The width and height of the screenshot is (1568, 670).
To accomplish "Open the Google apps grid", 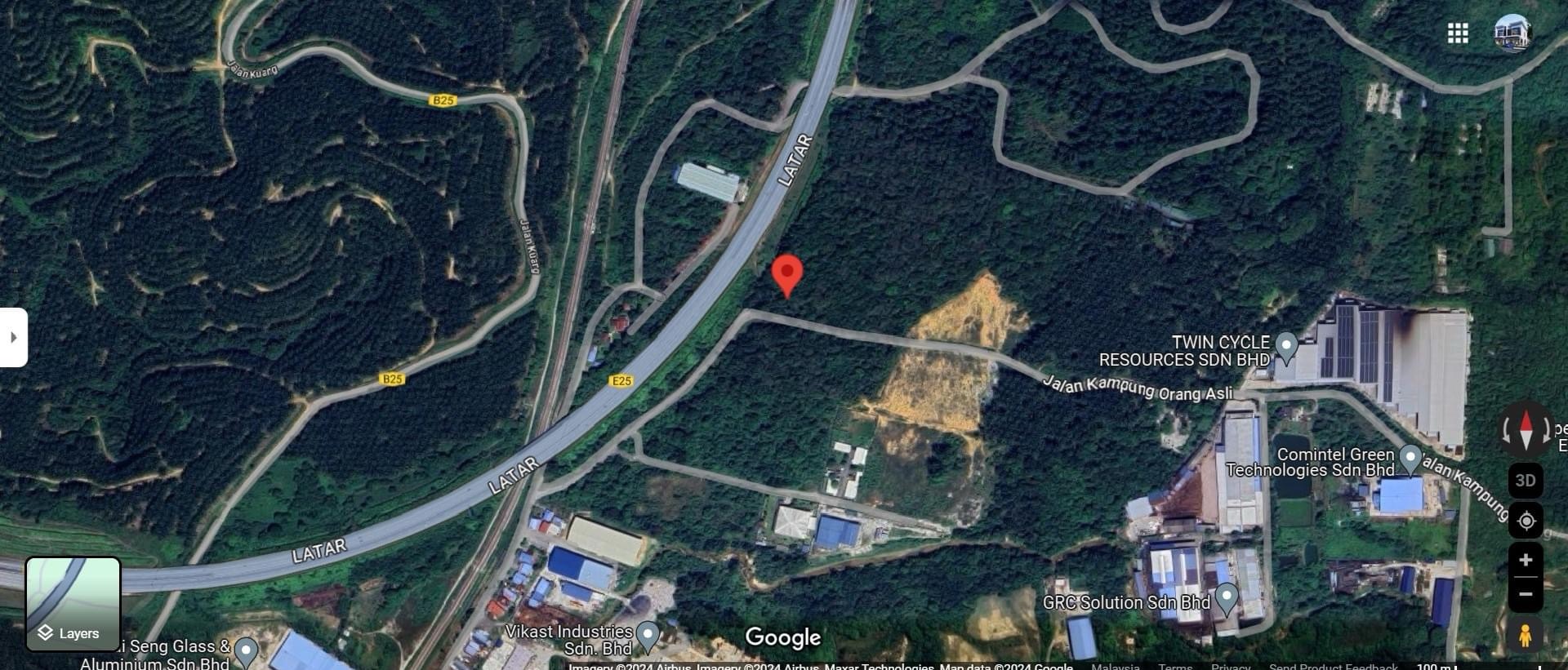I will tap(1458, 33).
